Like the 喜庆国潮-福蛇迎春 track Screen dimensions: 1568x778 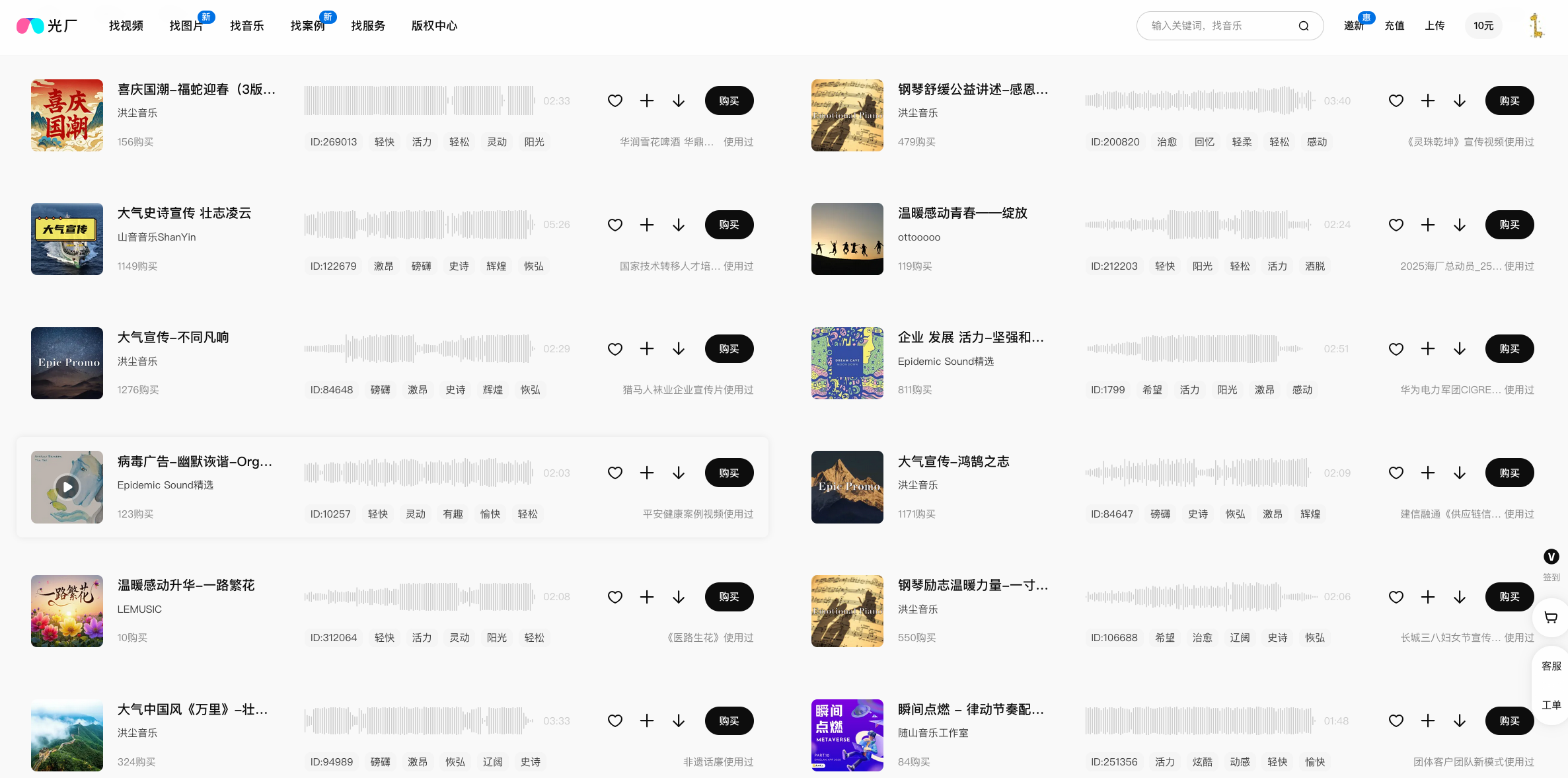tap(615, 100)
